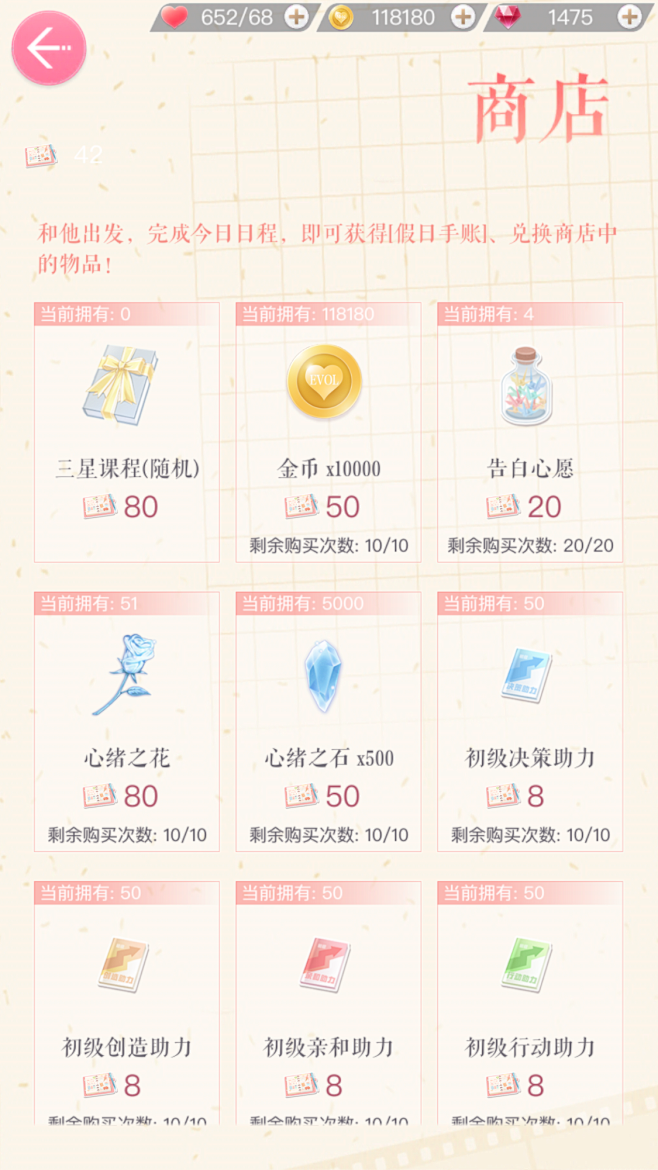
Task: Open the 初级行动助力 item card
Action: coord(530,1003)
